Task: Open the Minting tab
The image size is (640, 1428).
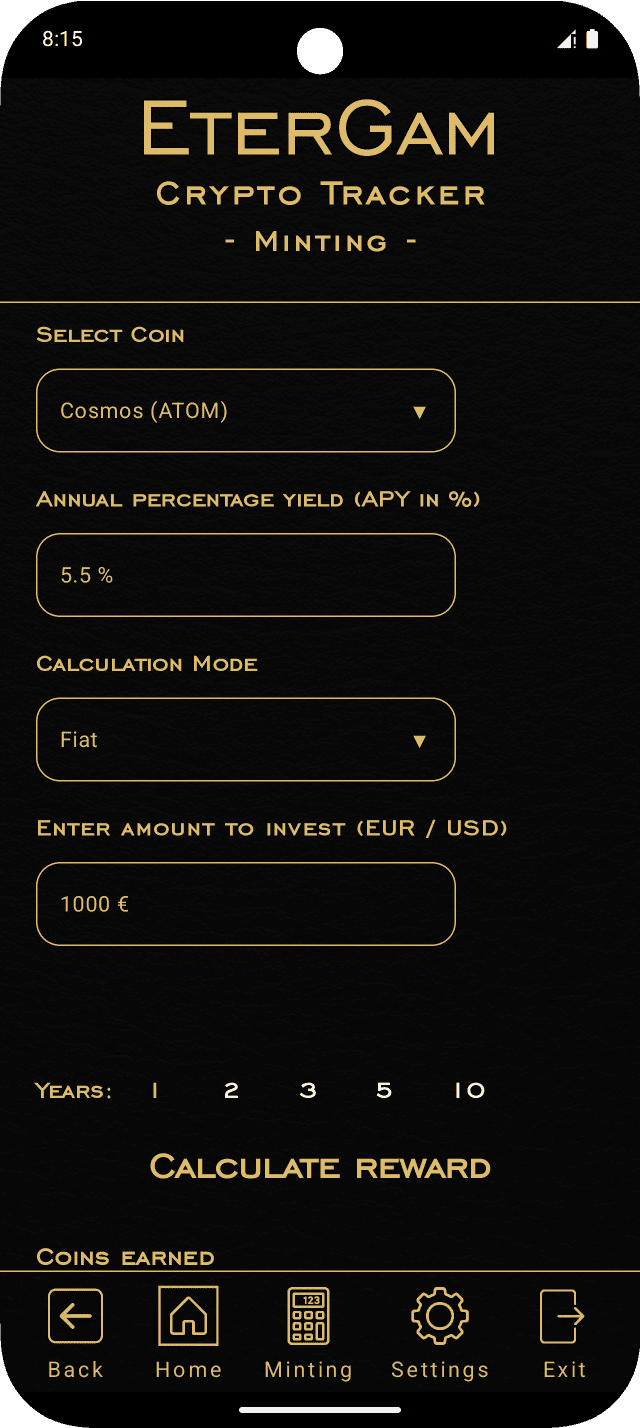Action: tap(308, 1333)
